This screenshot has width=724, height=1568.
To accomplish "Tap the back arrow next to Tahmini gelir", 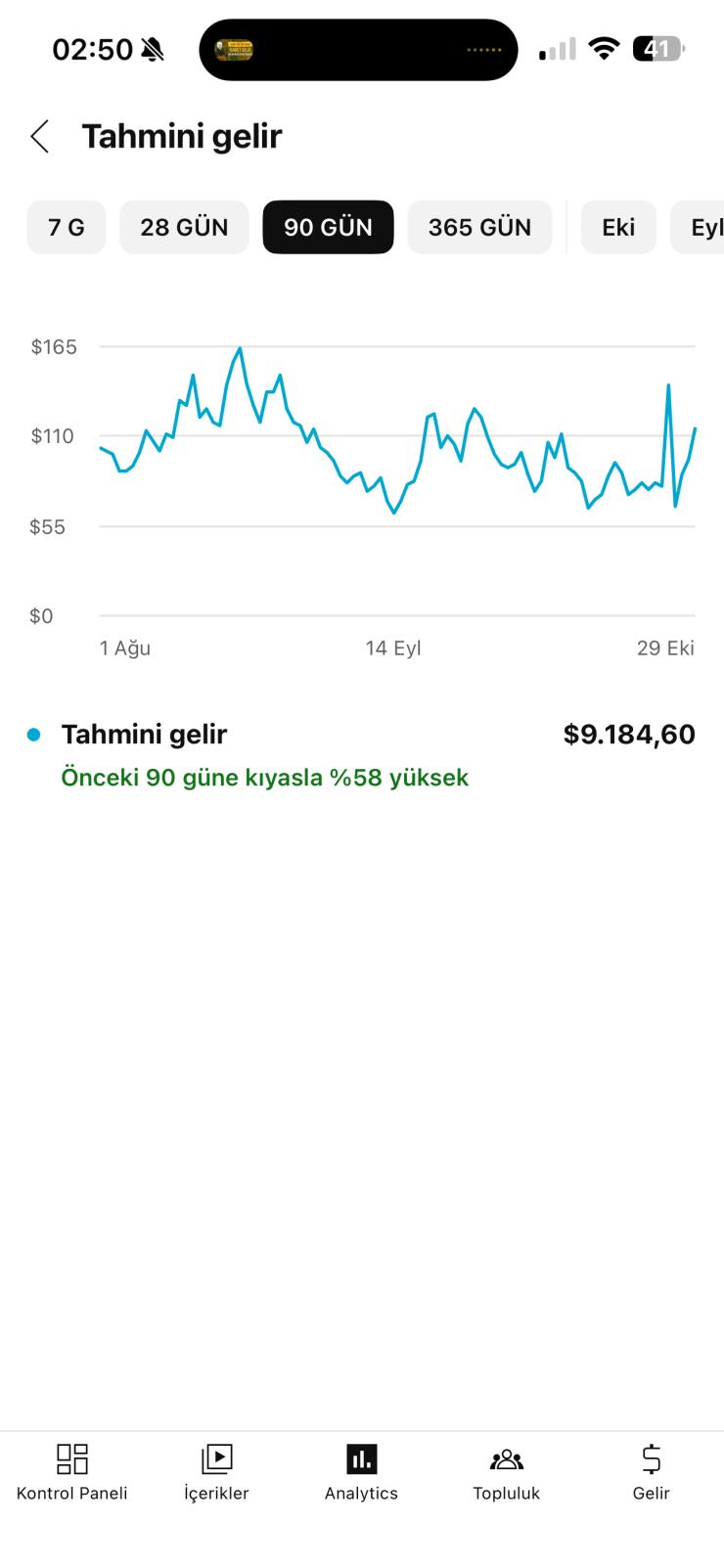I will [39, 136].
